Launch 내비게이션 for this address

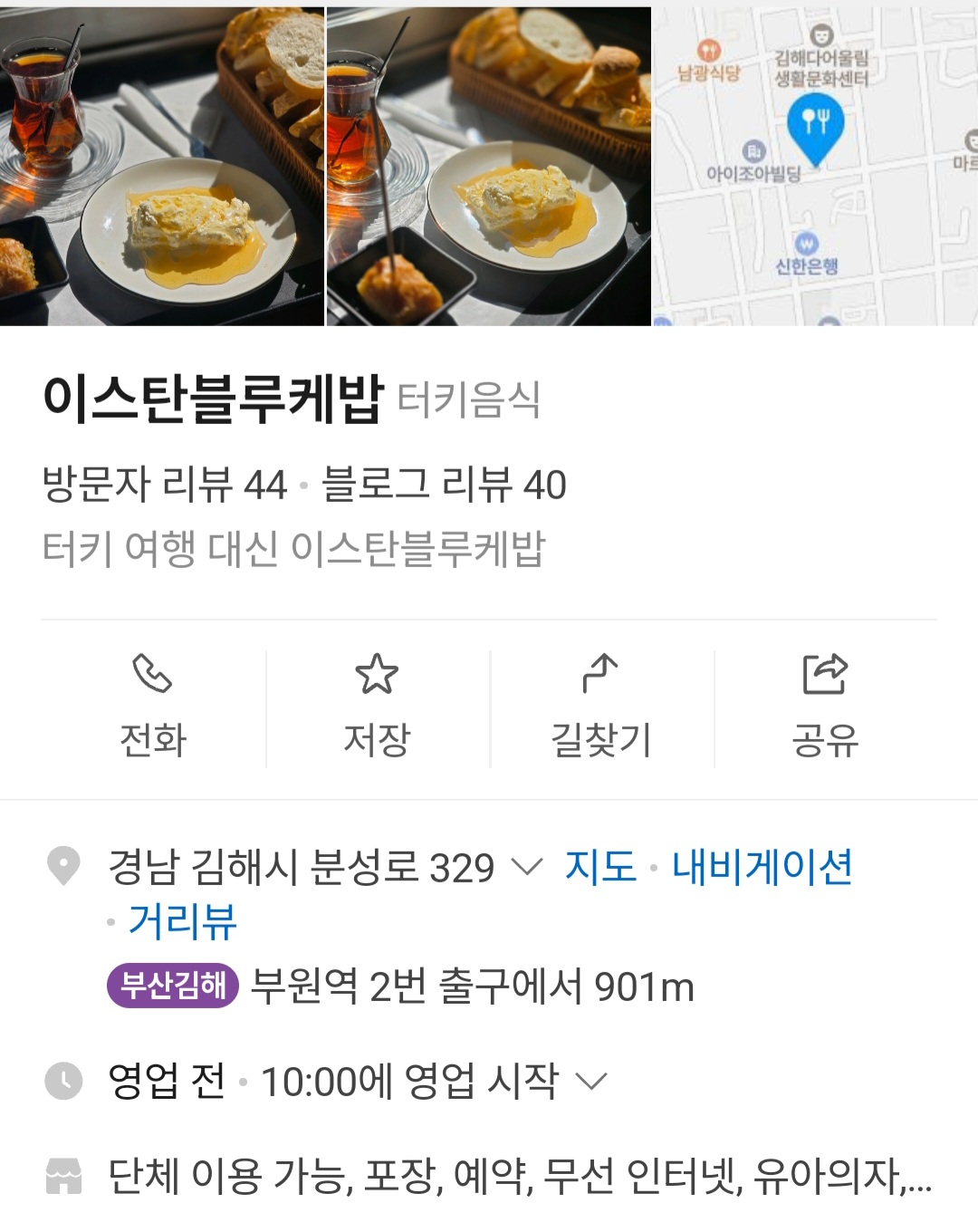pyautogui.click(x=762, y=867)
